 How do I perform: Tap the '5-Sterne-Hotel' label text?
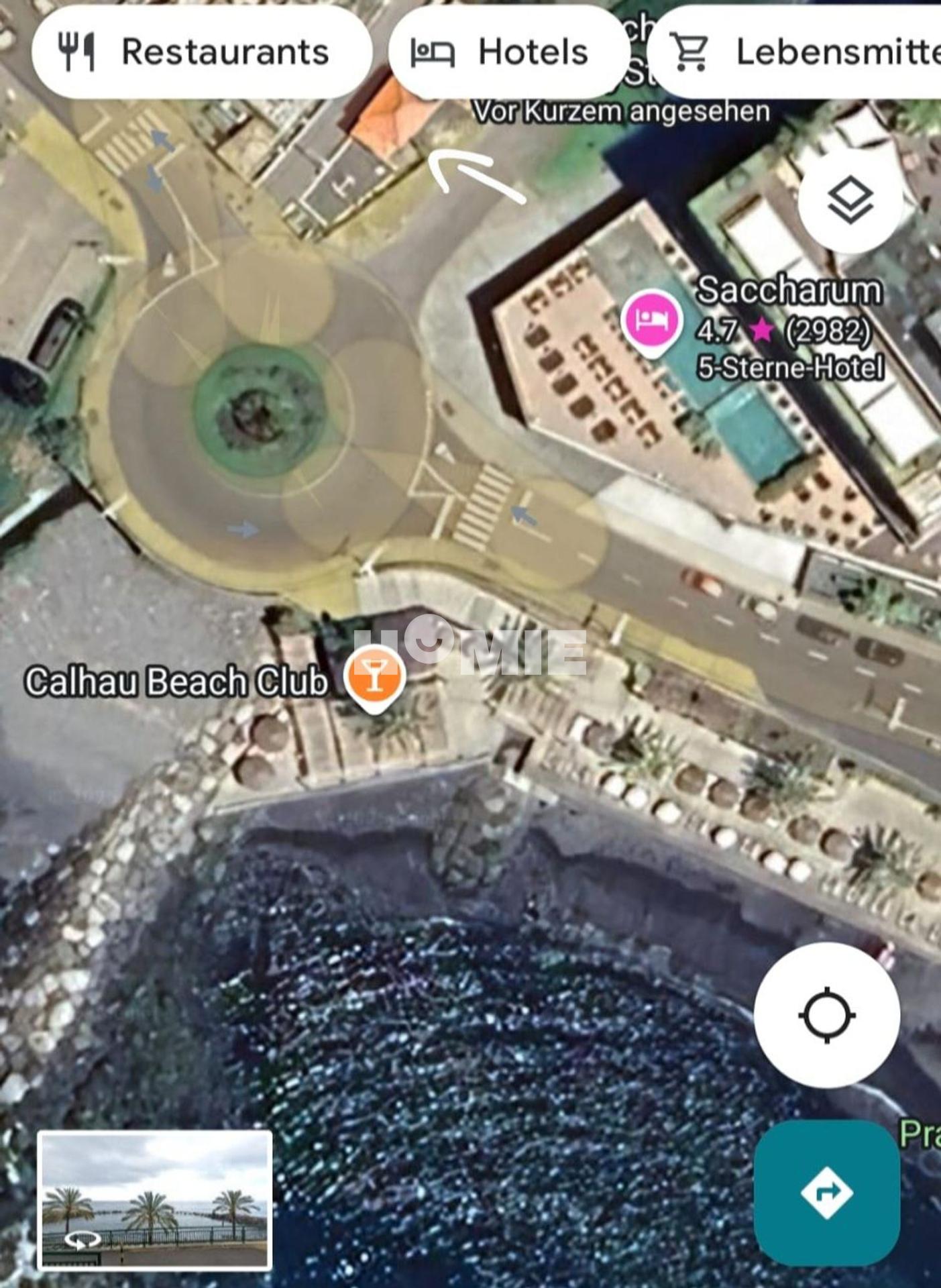click(x=792, y=366)
